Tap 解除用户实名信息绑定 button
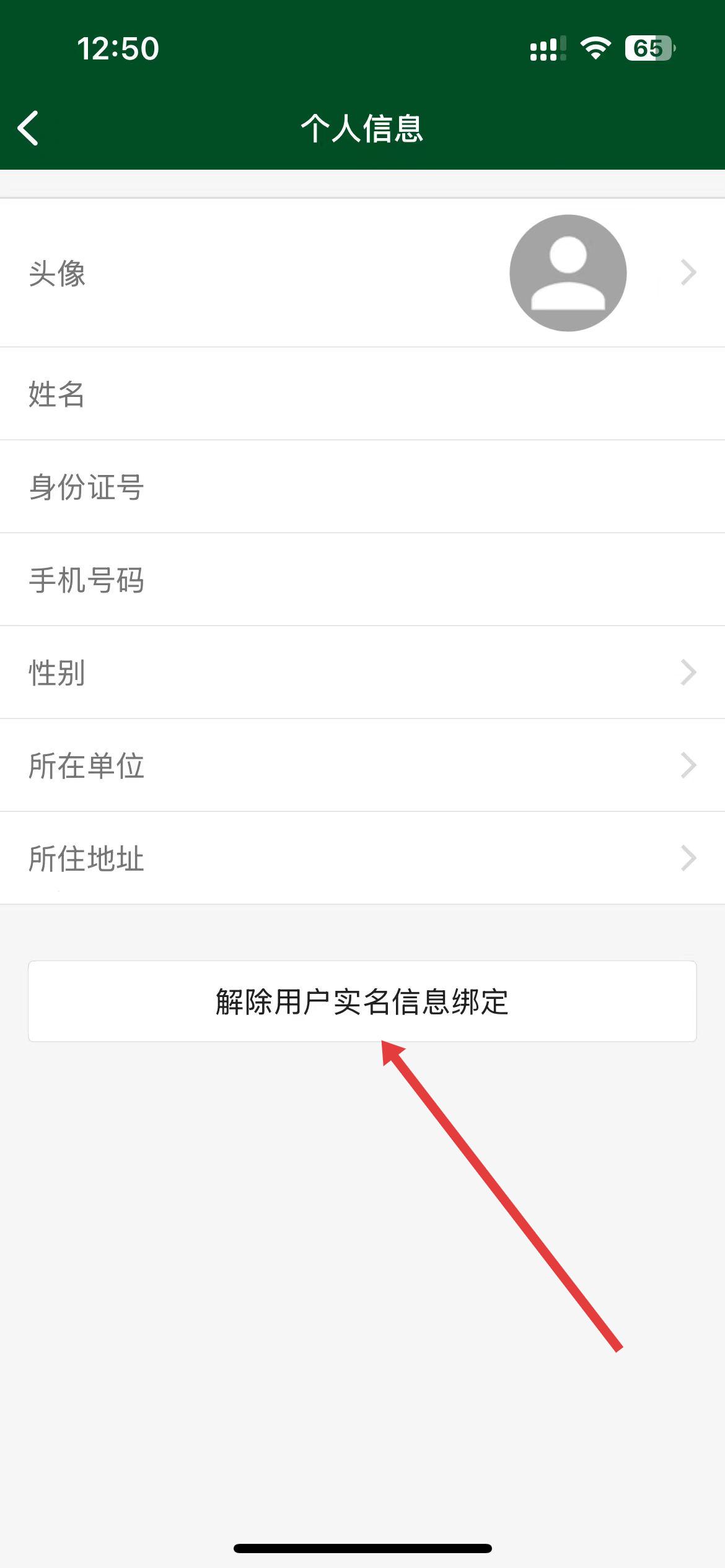 tap(362, 1001)
